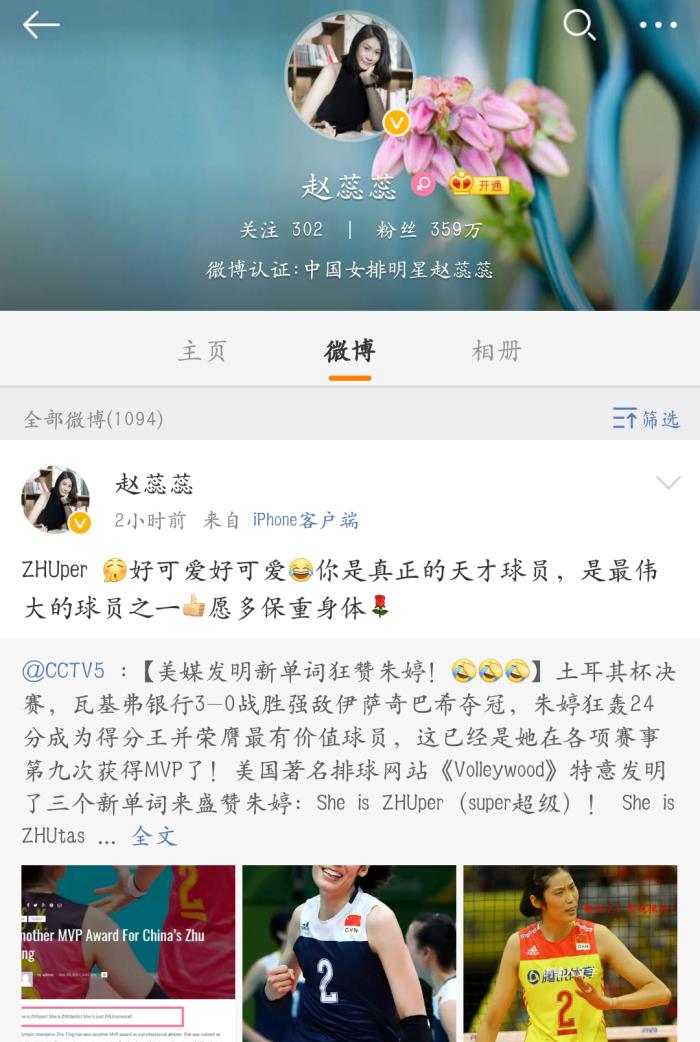The image size is (700, 1042).
Task: Go back using the arrow icon
Action: pyautogui.click(x=41, y=25)
